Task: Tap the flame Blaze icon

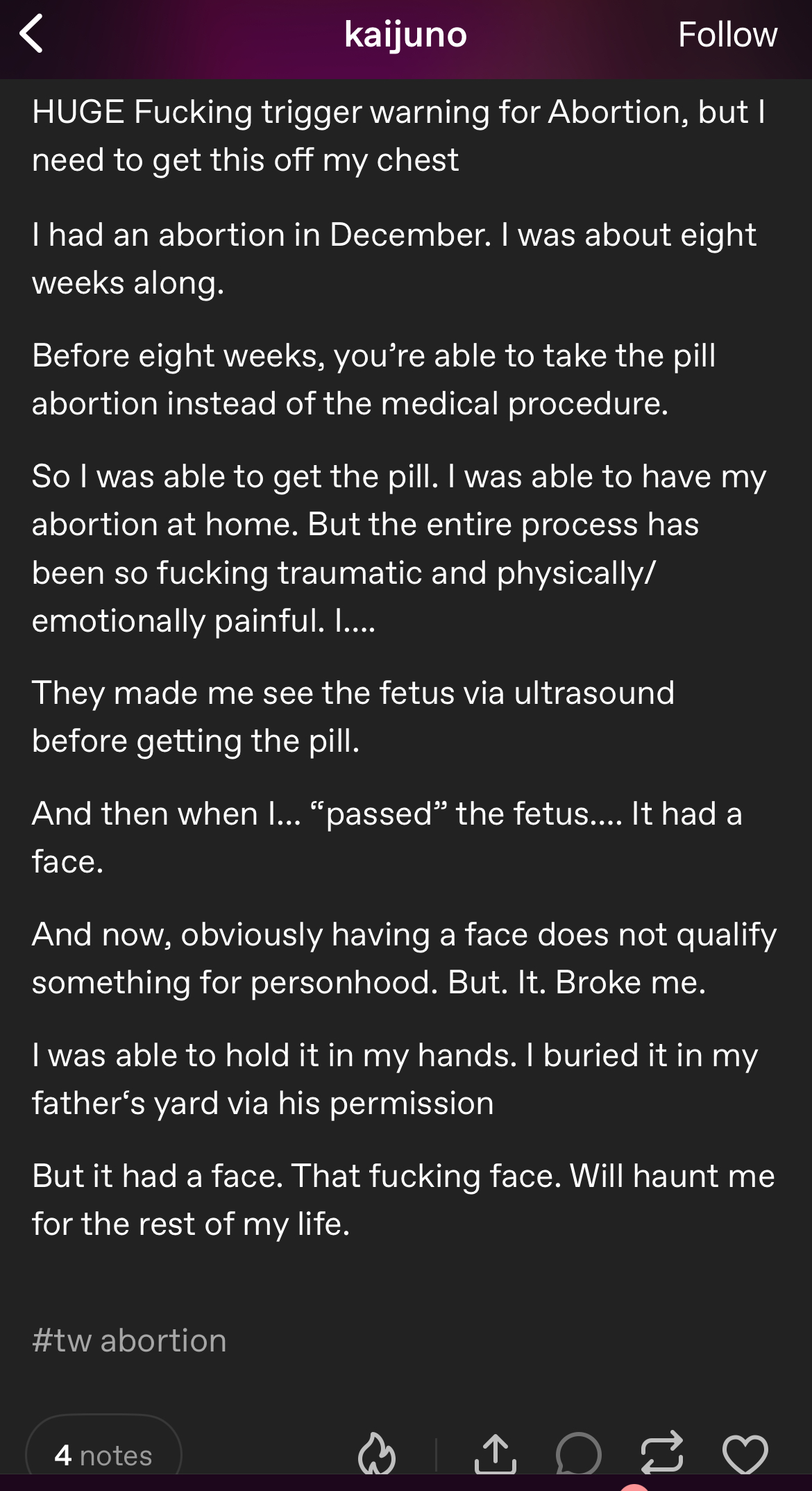Action: (376, 1454)
